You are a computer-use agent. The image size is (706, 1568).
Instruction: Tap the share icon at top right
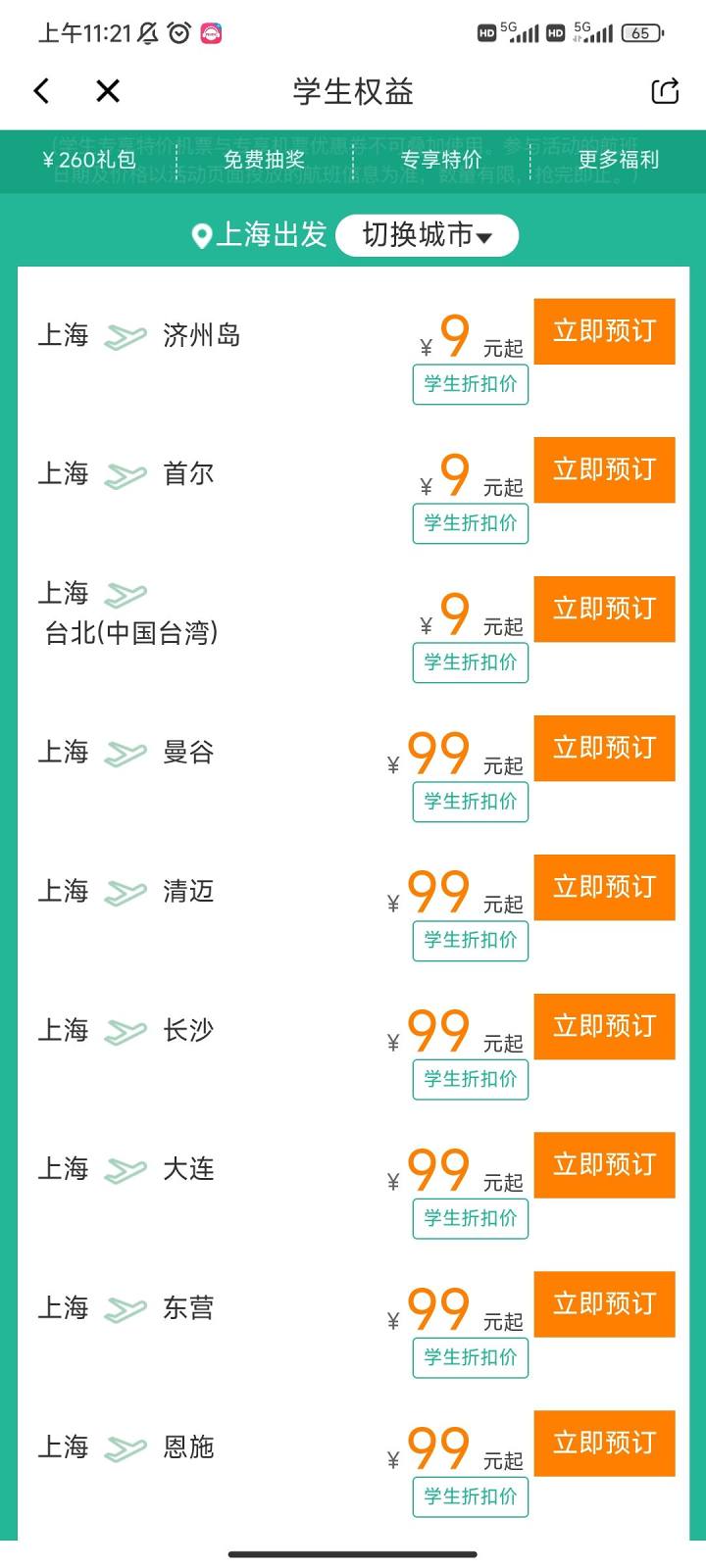tap(664, 90)
